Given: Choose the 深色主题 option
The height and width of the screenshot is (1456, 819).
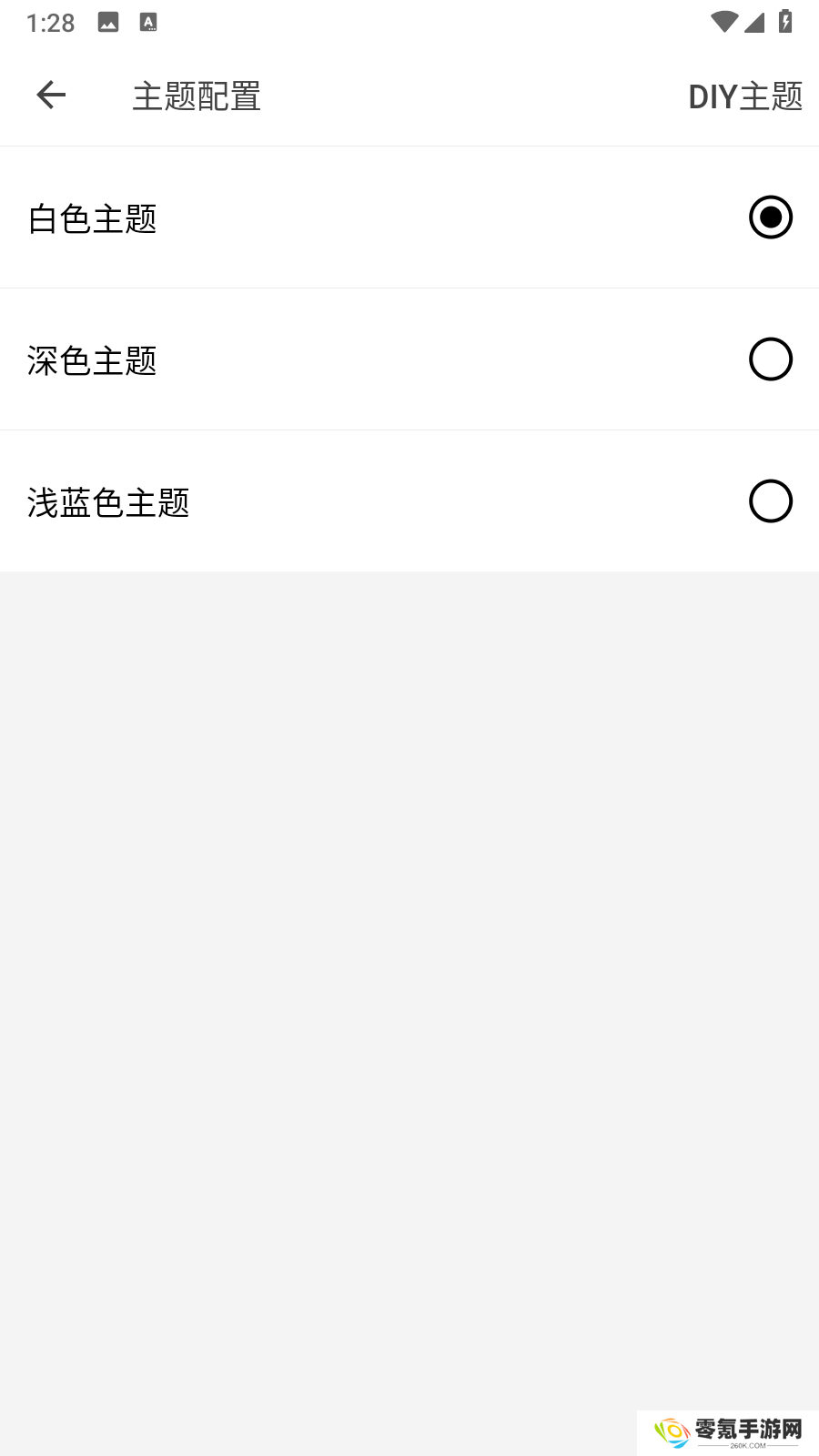Looking at the screenshot, I should point(409,359).
